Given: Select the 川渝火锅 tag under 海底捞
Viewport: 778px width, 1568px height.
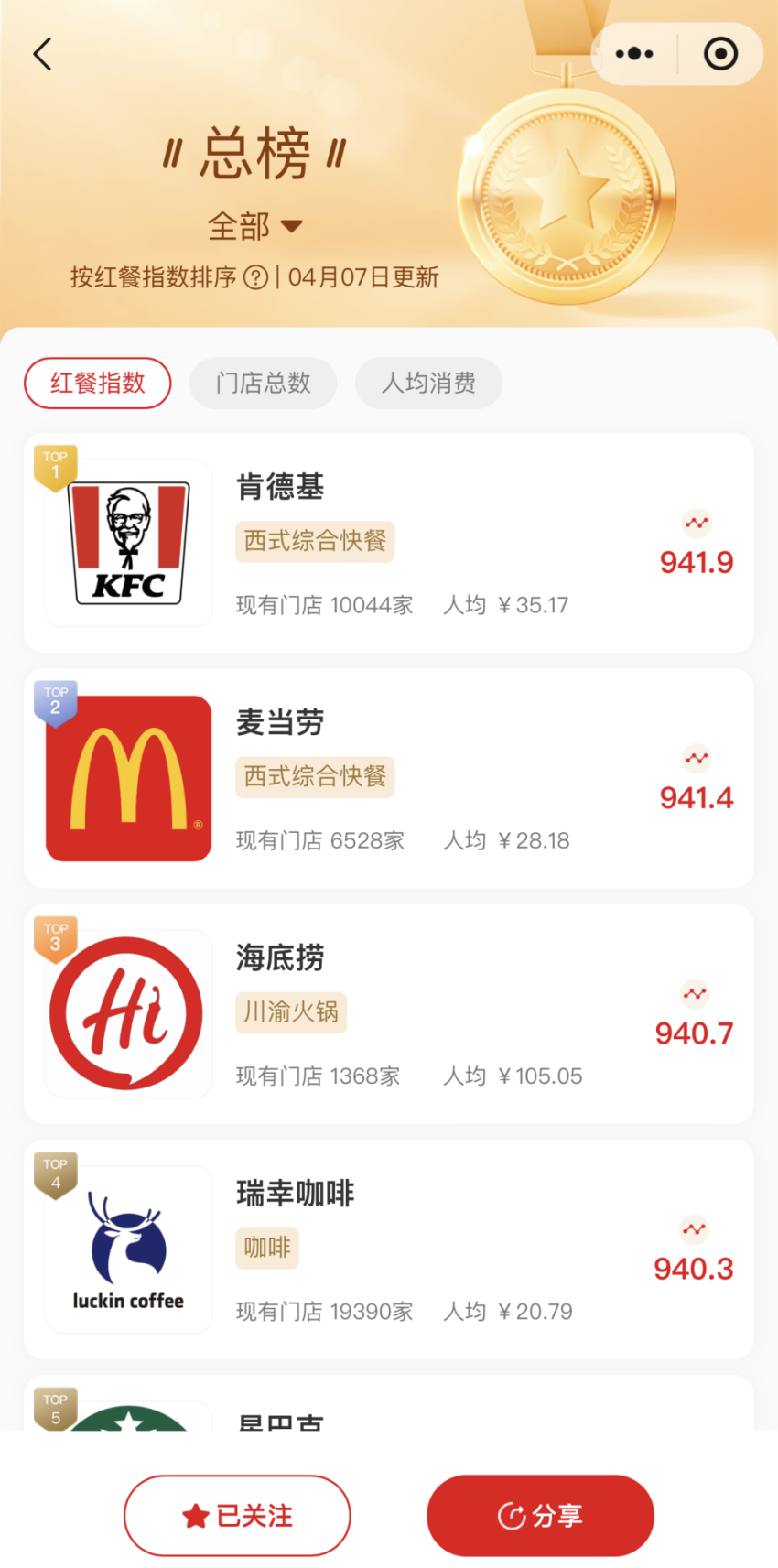Looking at the screenshot, I should pos(290,1011).
